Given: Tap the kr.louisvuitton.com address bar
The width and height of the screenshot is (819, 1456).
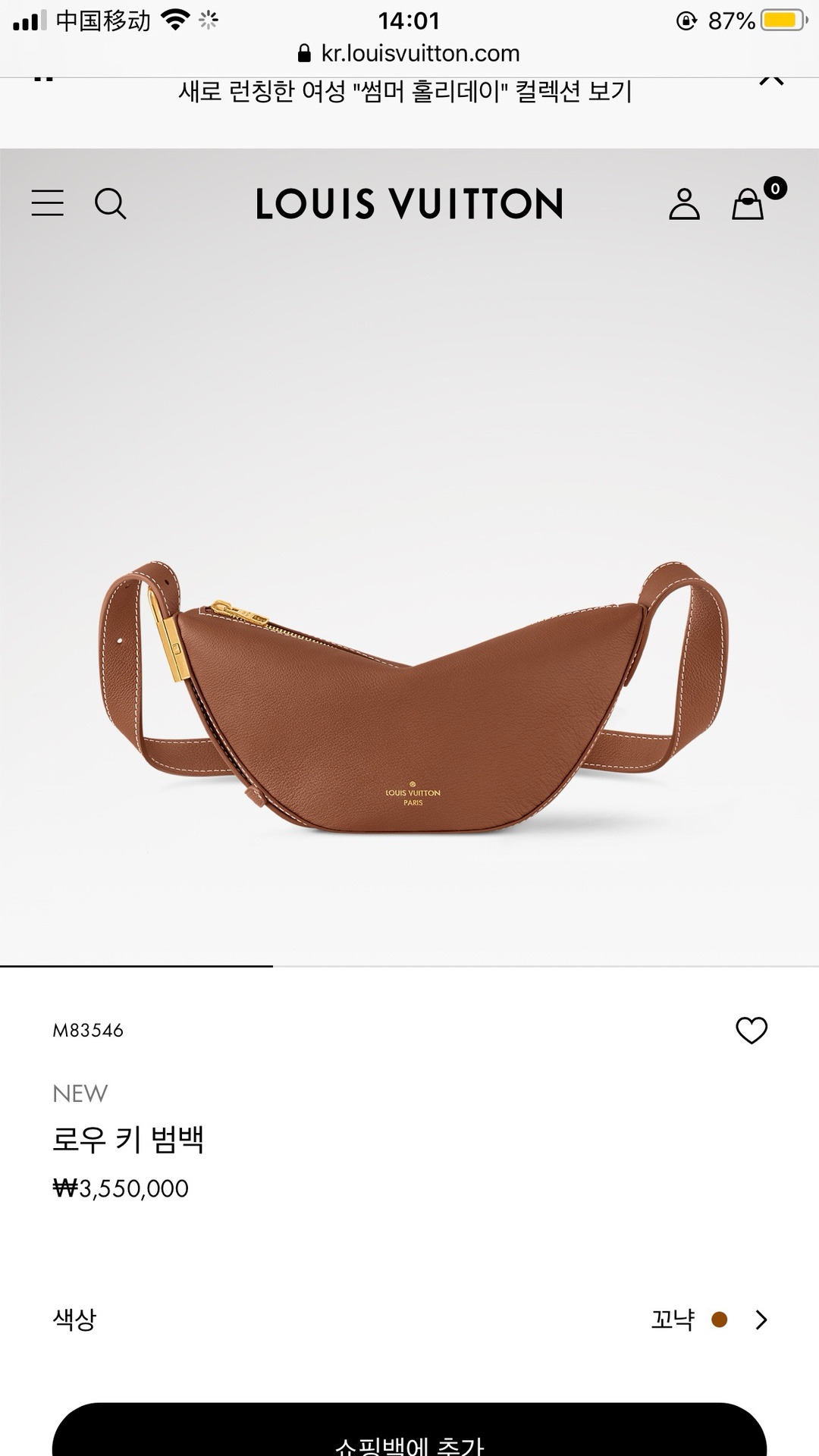Looking at the screenshot, I should 409,53.
